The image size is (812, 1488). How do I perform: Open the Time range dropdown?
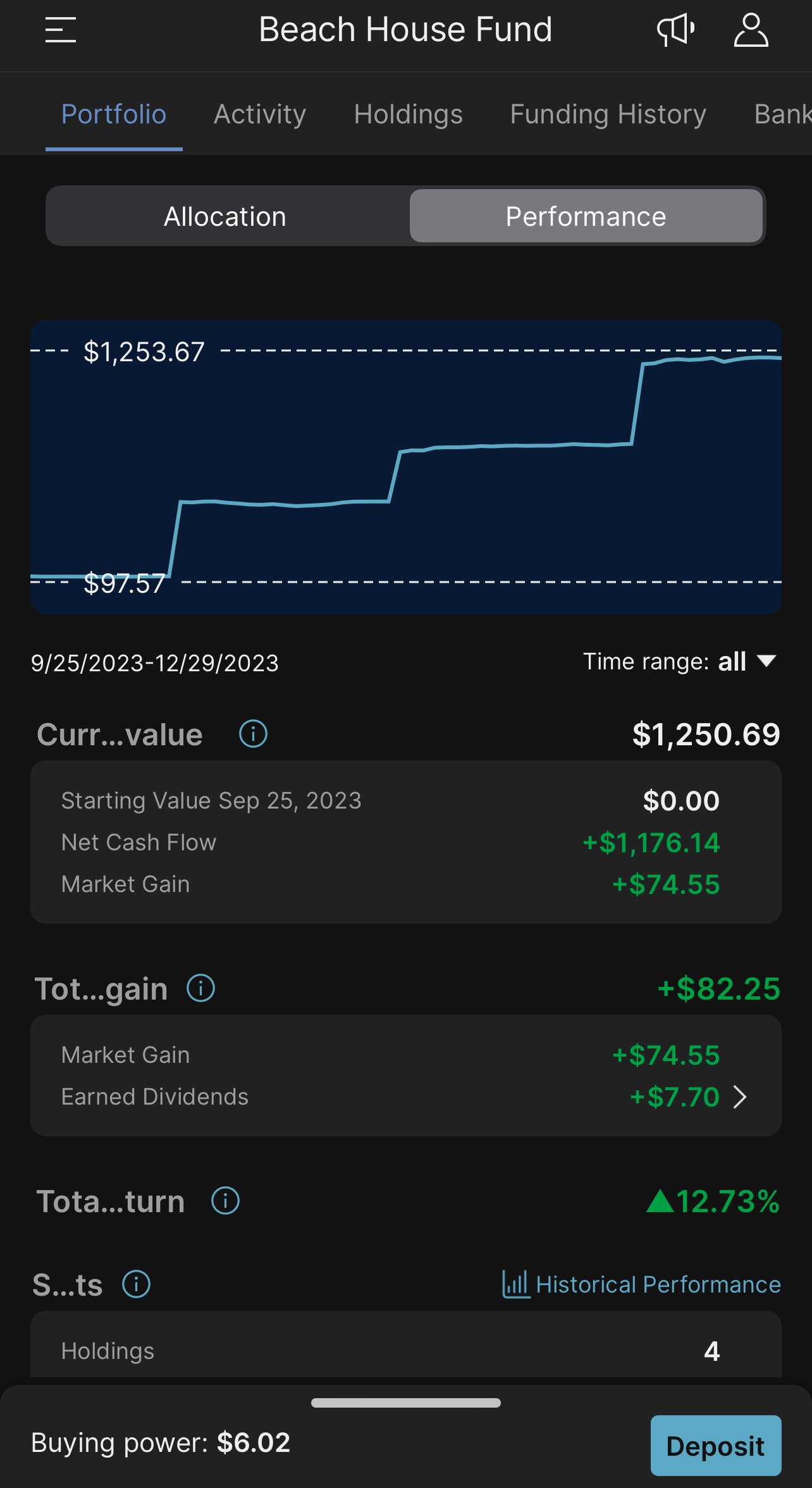point(680,662)
